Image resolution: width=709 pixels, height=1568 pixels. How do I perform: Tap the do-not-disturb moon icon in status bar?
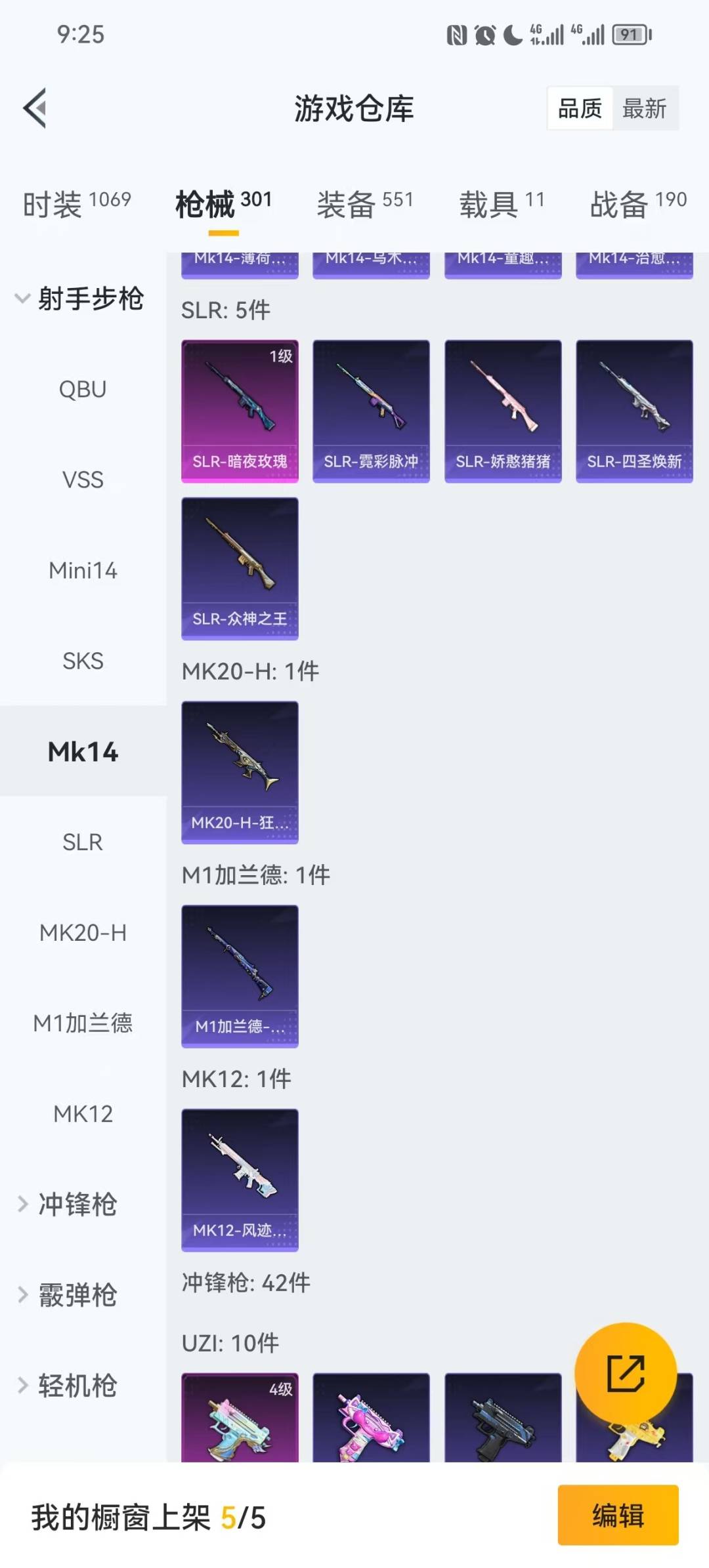[x=511, y=36]
